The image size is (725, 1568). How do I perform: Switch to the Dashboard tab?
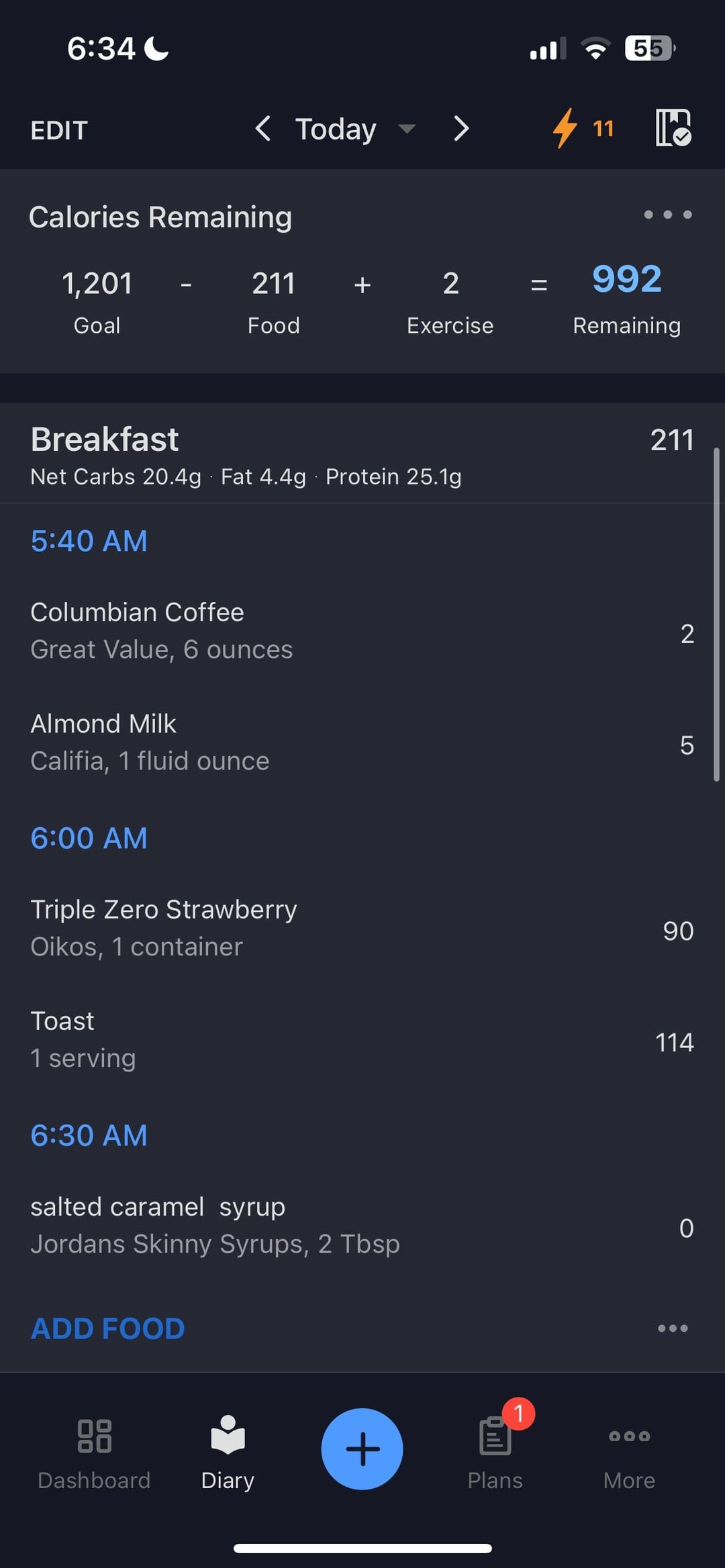click(94, 1451)
